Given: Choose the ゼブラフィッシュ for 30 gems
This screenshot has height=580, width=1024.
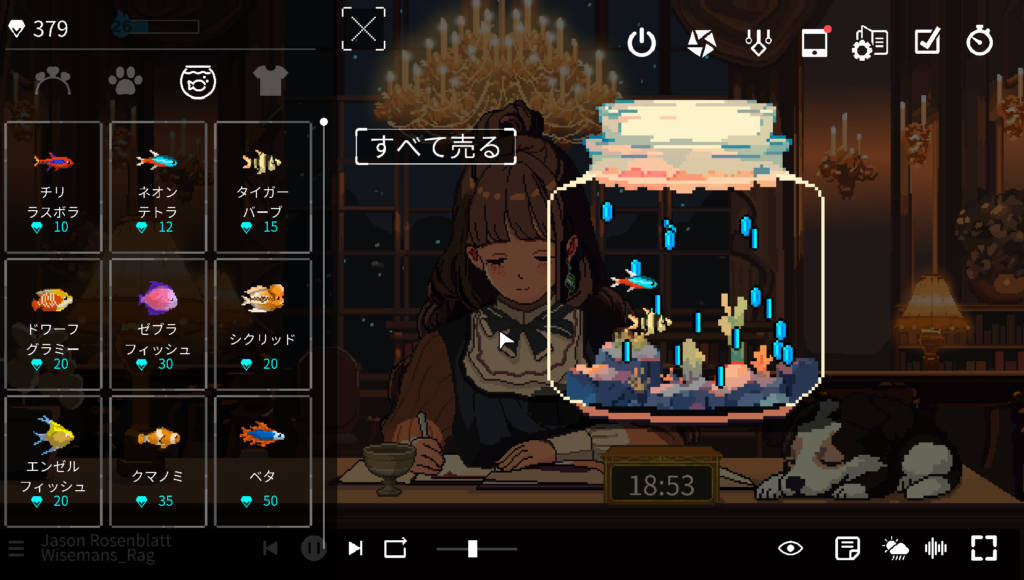Looking at the screenshot, I should click(x=158, y=324).
